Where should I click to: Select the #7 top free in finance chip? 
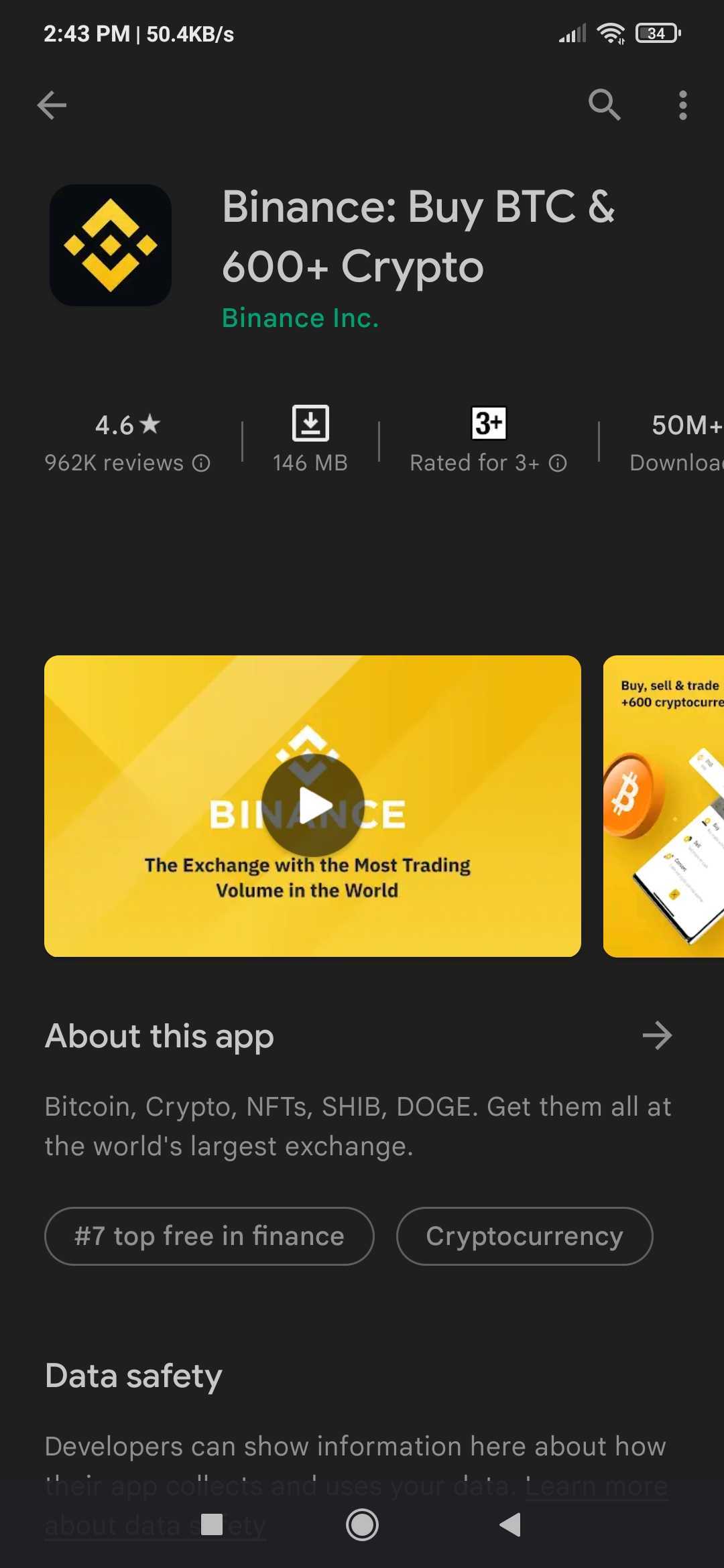pos(209,1236)
